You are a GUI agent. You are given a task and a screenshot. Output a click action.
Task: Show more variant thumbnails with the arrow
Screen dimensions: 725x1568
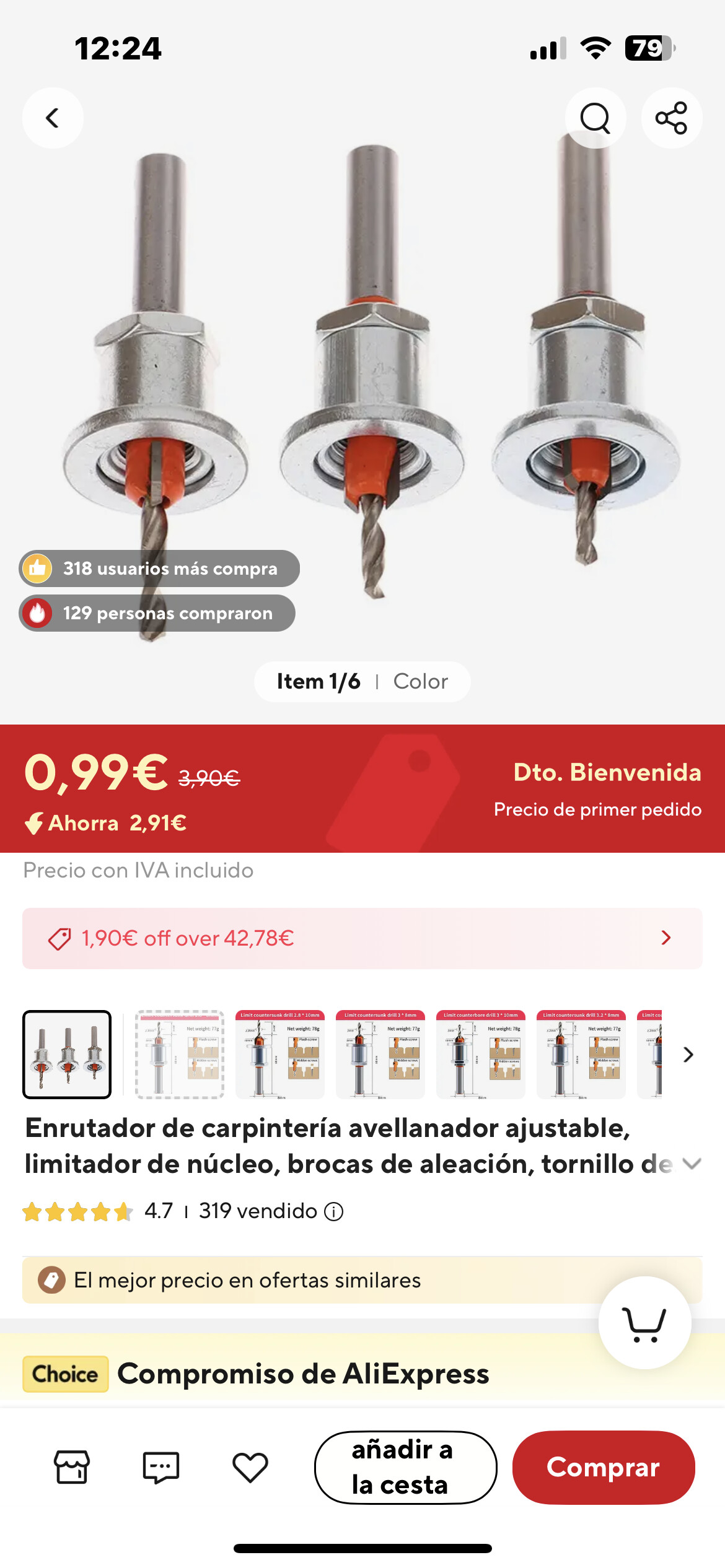coord(688,1055)
